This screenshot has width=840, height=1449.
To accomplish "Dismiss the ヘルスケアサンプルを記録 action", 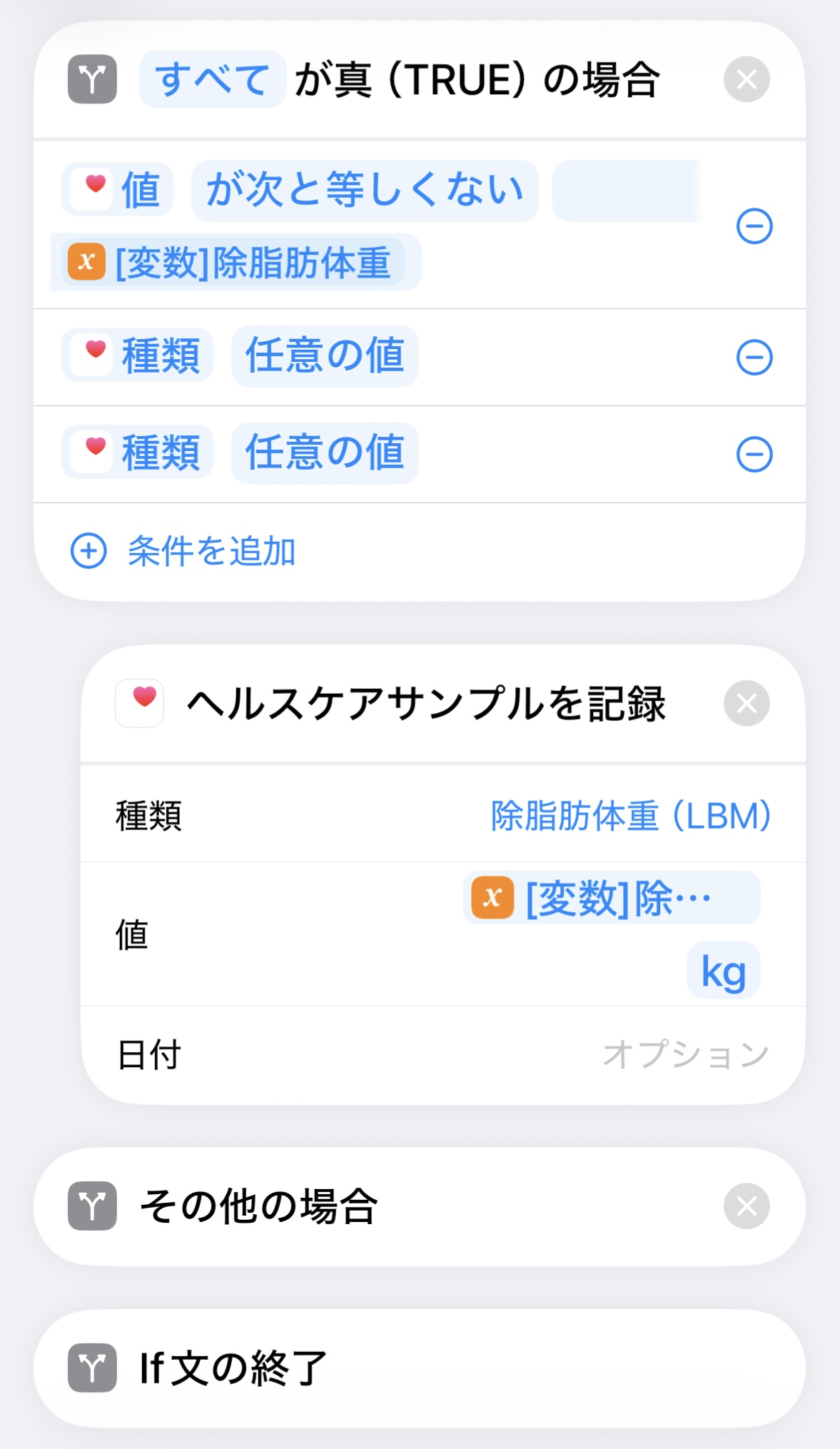I will pyautogui.click(x=747, y=702).
